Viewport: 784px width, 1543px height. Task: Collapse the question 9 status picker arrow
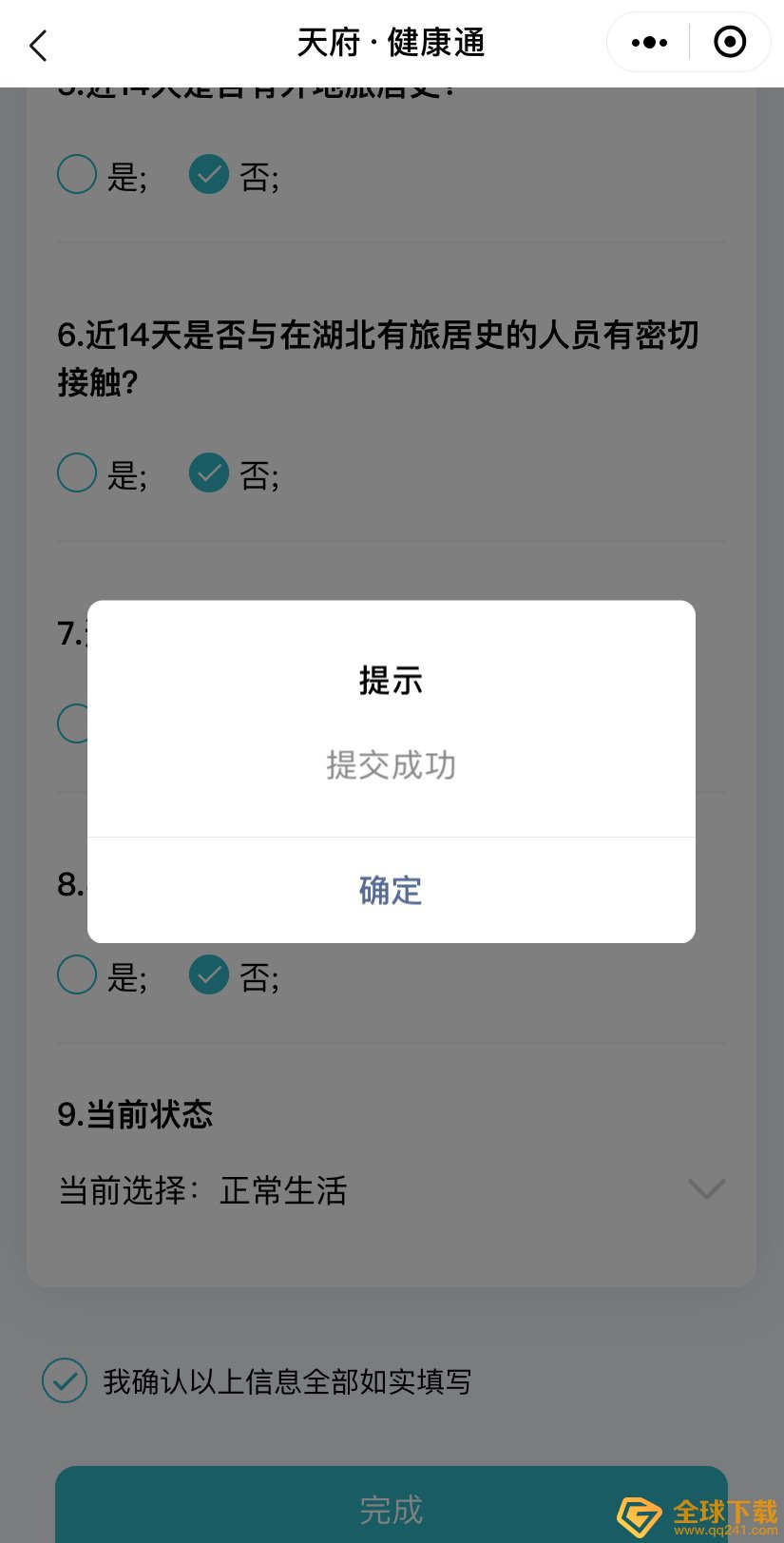[706, 1189]
